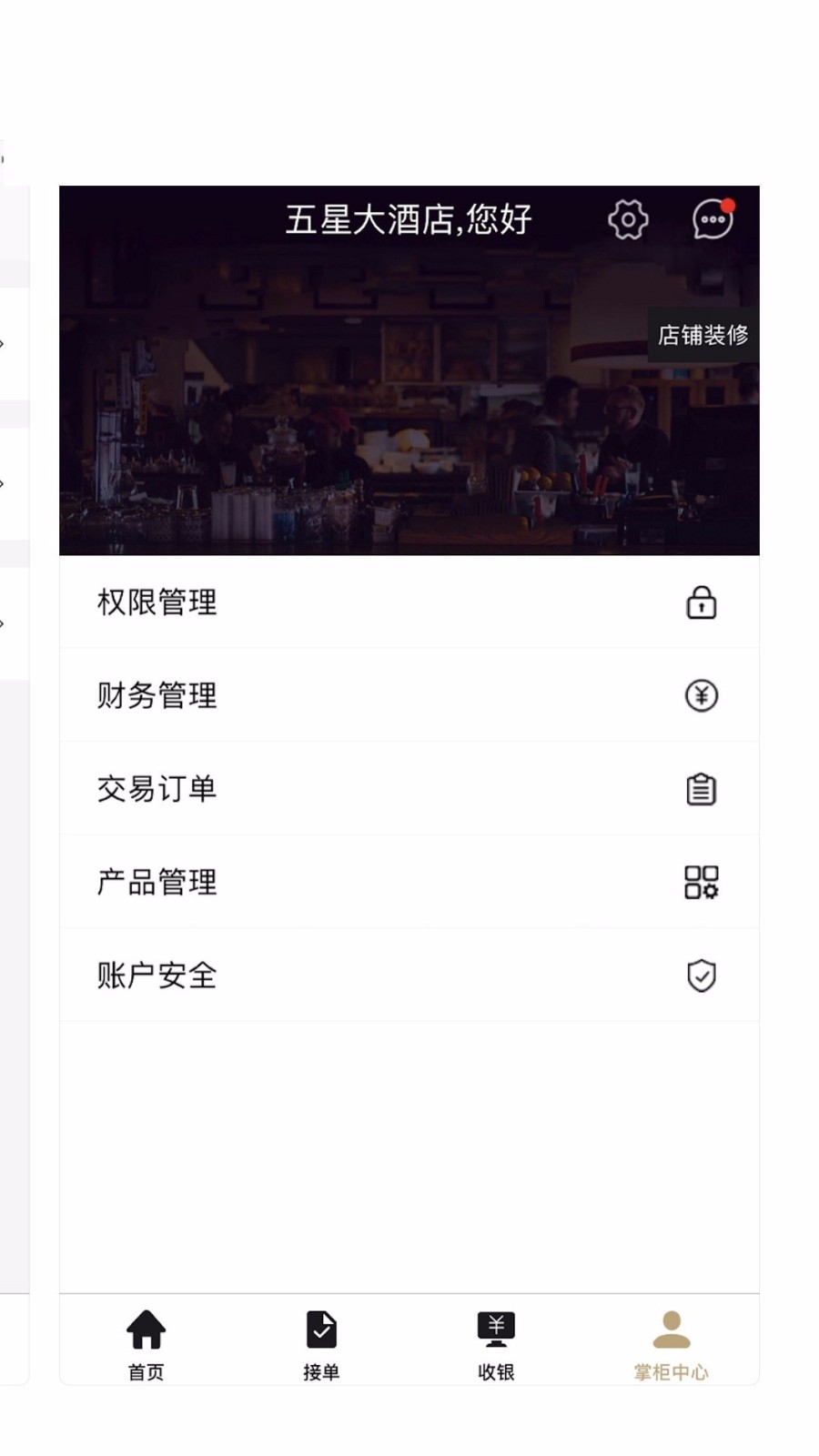Open 产品管理
This screenshot has width=819, height=1456.
(409, 883)
